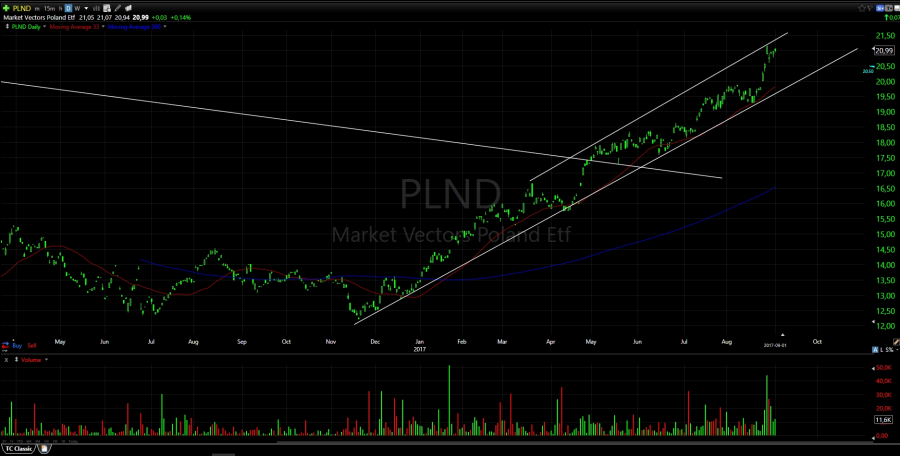The image size is (900, 456).
Task: Add a new symbol with the green plus
Action: tap(6, 8)
